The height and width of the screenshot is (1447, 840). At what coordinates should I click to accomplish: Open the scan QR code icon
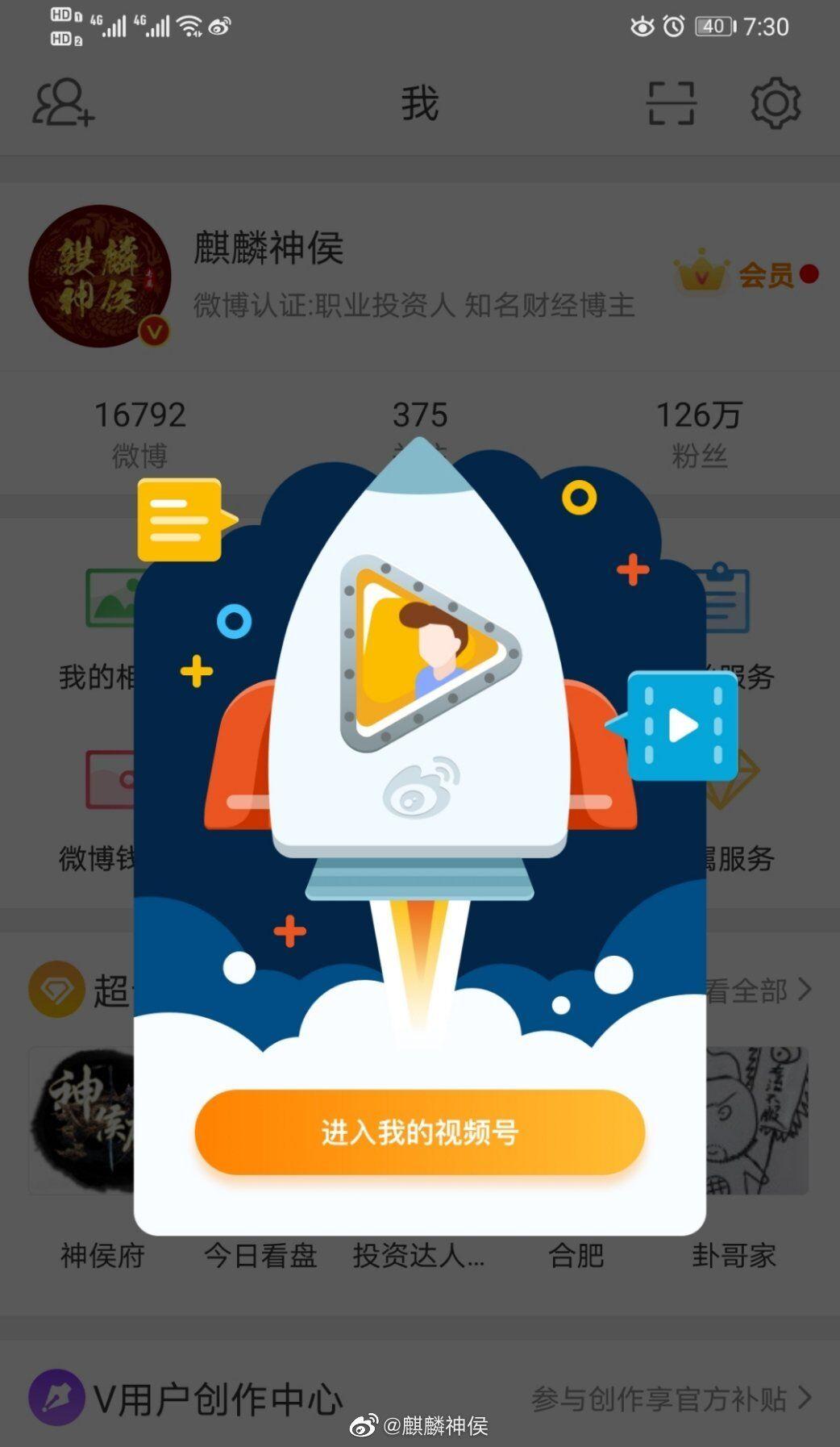[671, 103]
